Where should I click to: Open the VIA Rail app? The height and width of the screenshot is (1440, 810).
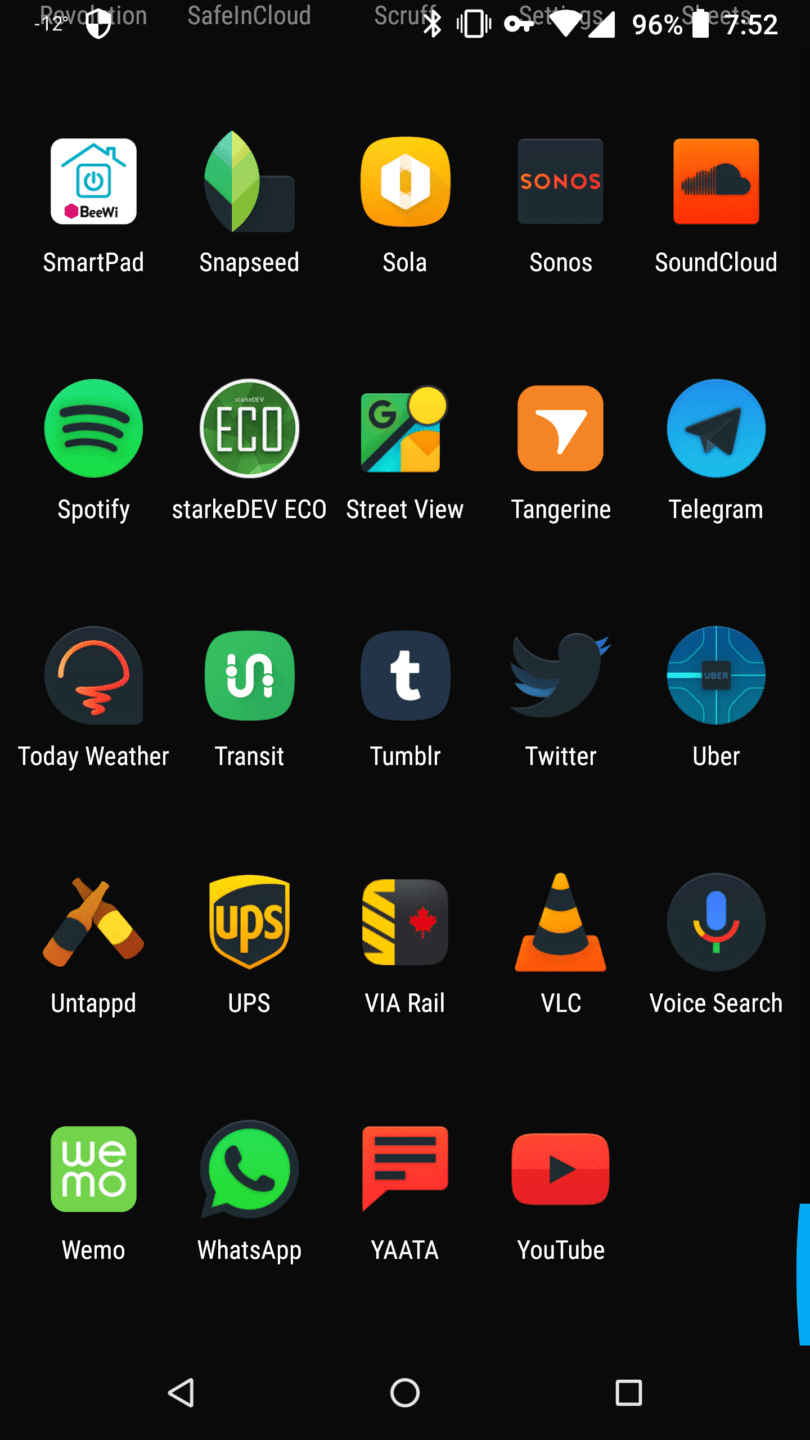404,922
